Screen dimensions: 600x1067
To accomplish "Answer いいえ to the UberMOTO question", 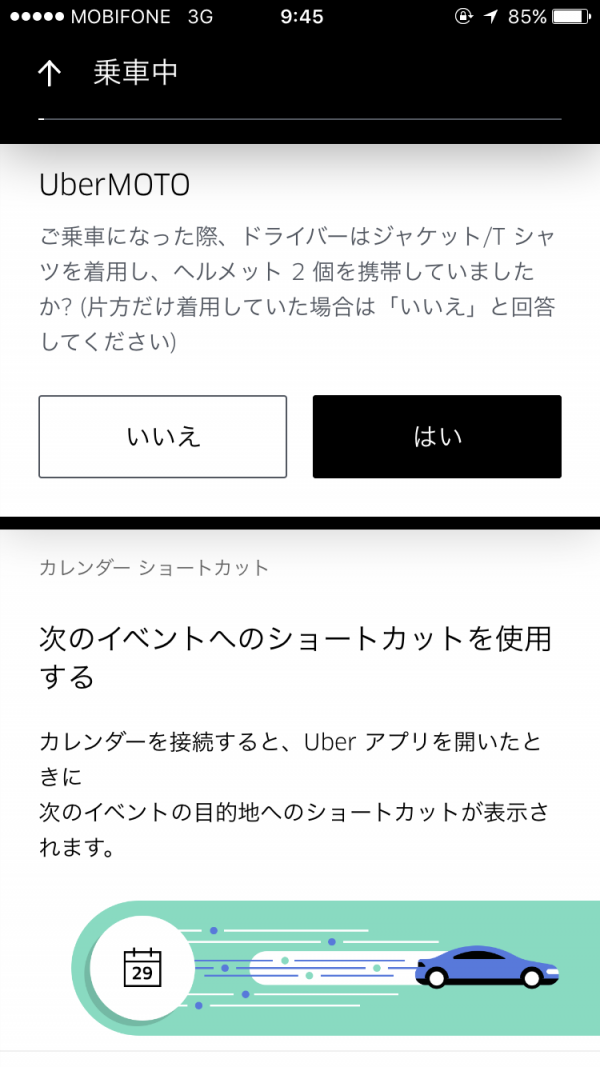I will 163,436.
